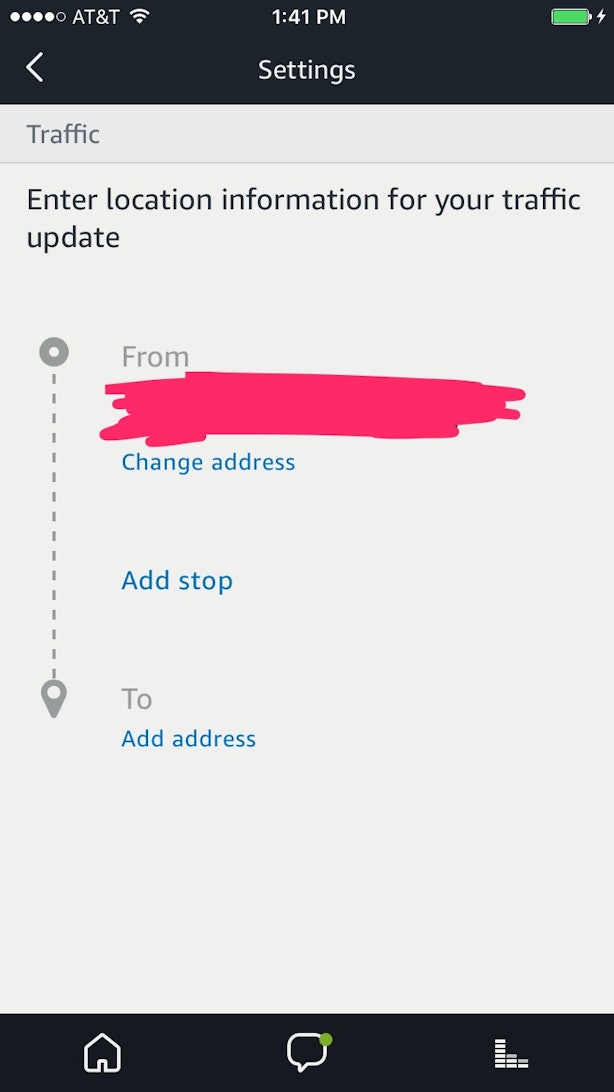Tap Change address under From
Screen dimensions: 614x1092
208,462
